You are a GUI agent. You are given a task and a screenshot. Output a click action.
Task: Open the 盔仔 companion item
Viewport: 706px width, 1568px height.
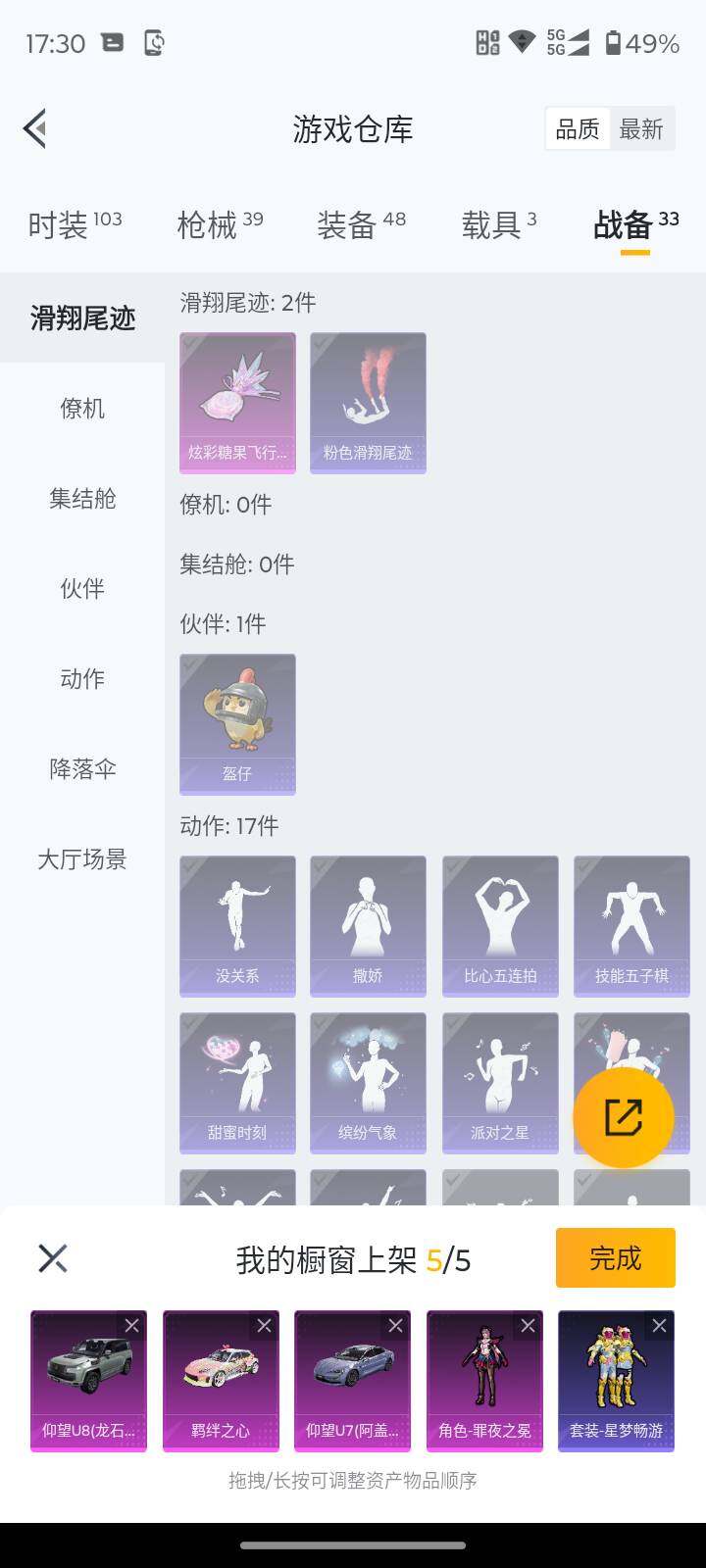tap(236, 723)
